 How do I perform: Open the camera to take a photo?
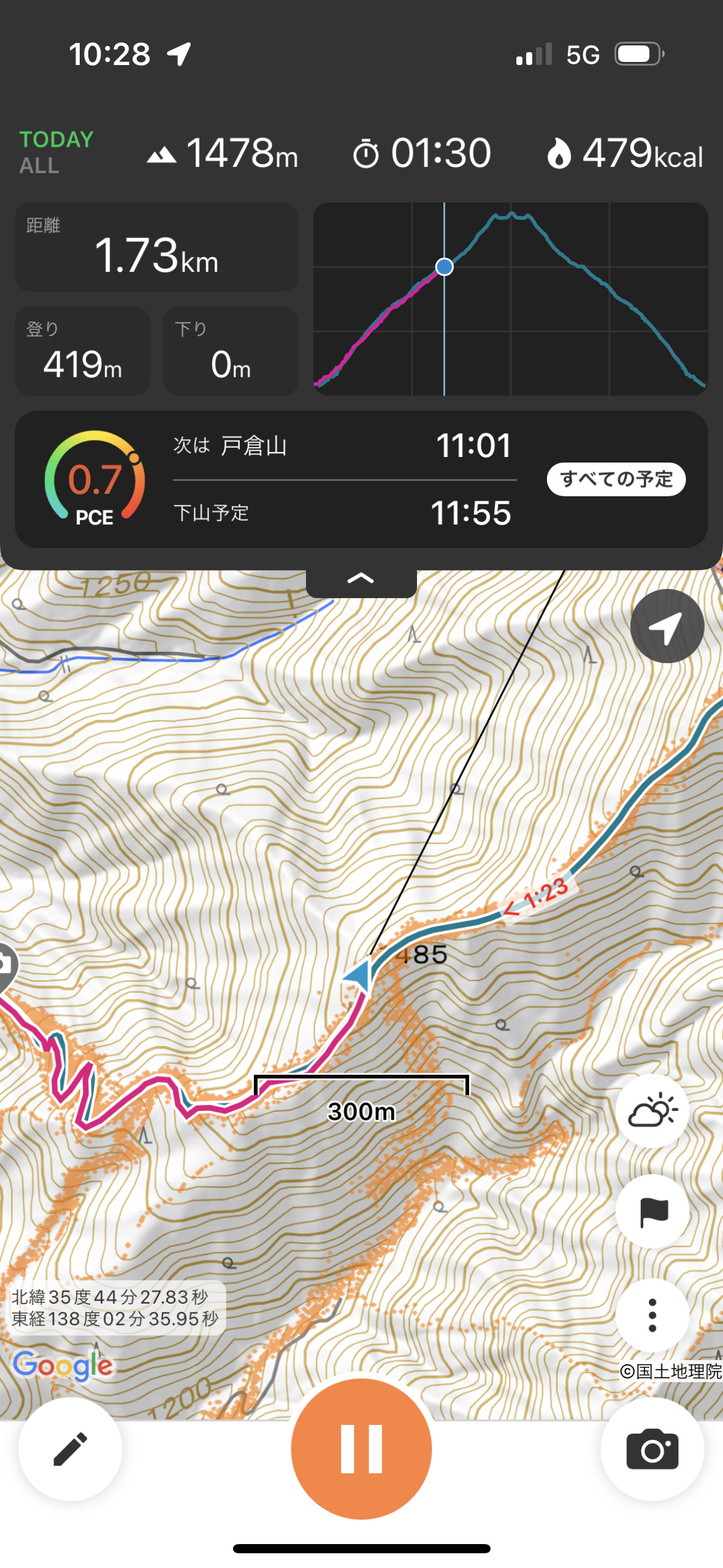click(652, 1449)
